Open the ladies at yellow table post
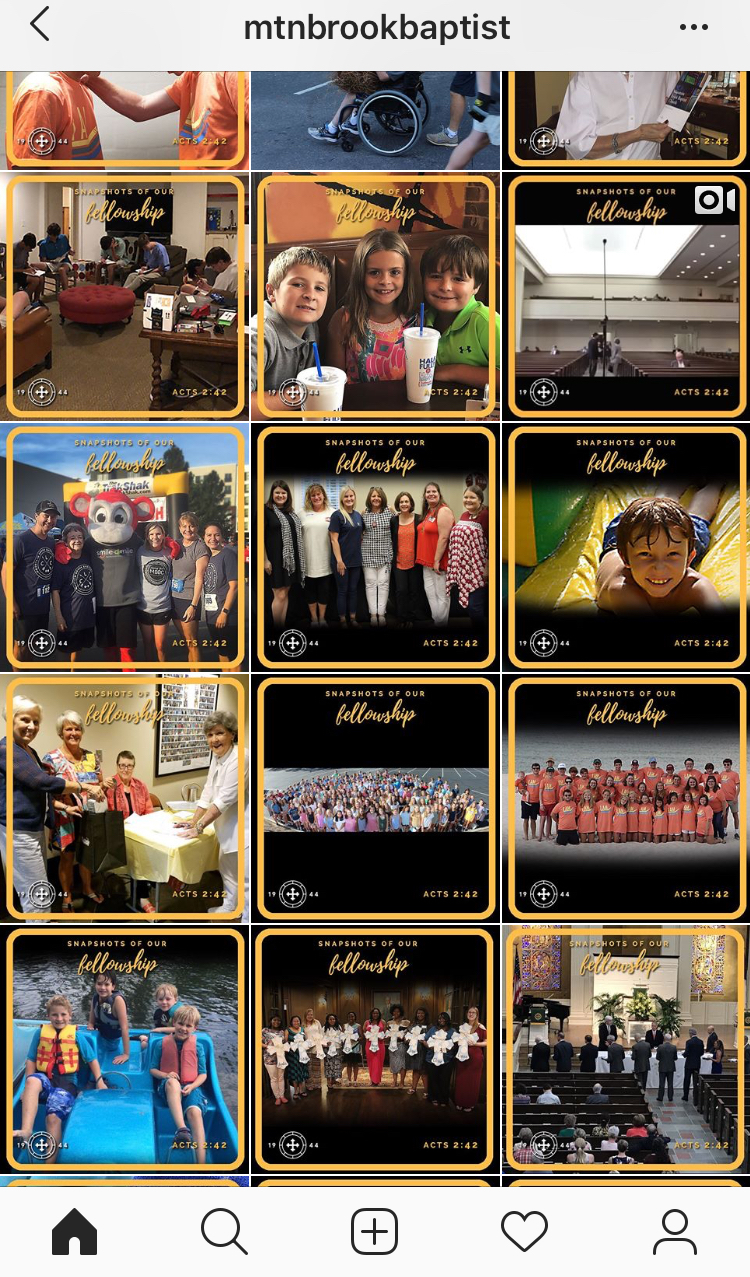750x1277 pixels. (x=125, y=798)
